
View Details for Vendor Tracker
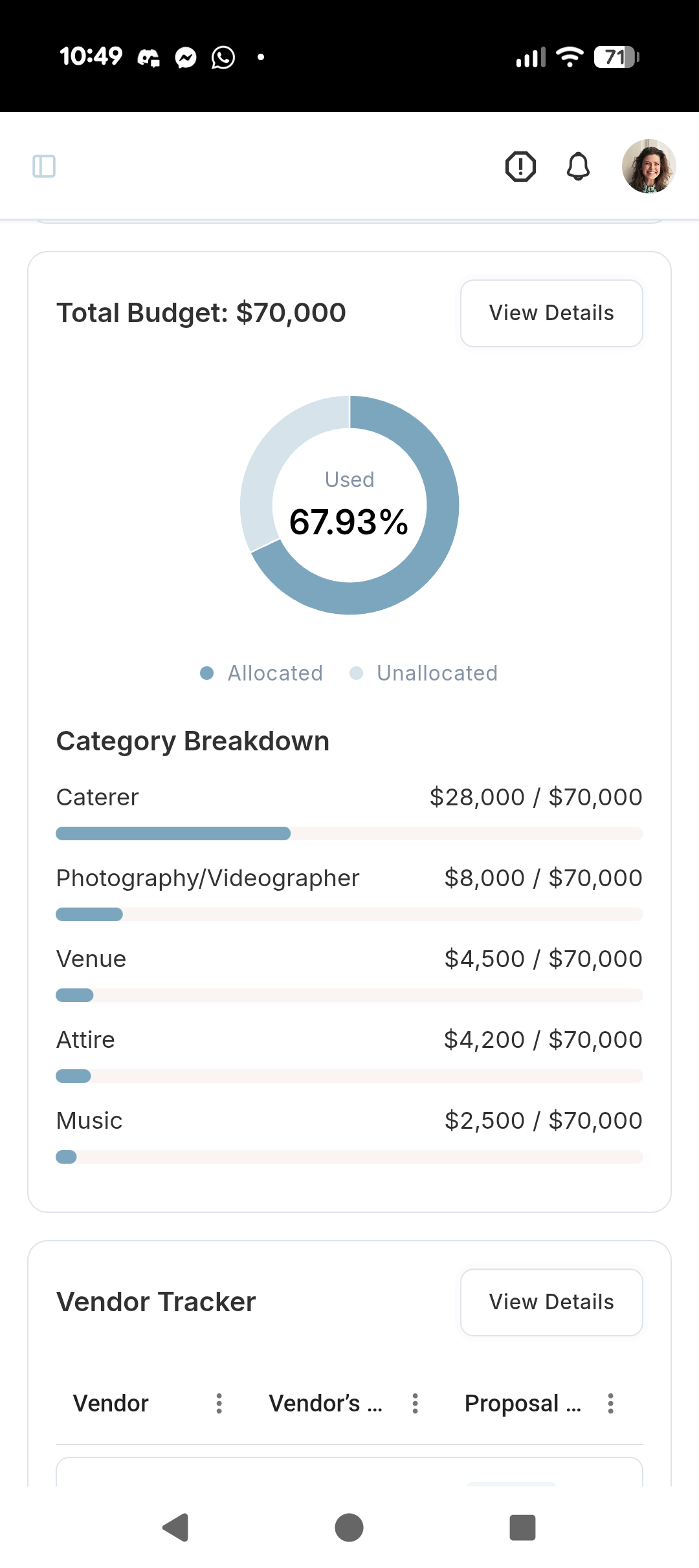pyautogui.click(x=551, y=1302)
